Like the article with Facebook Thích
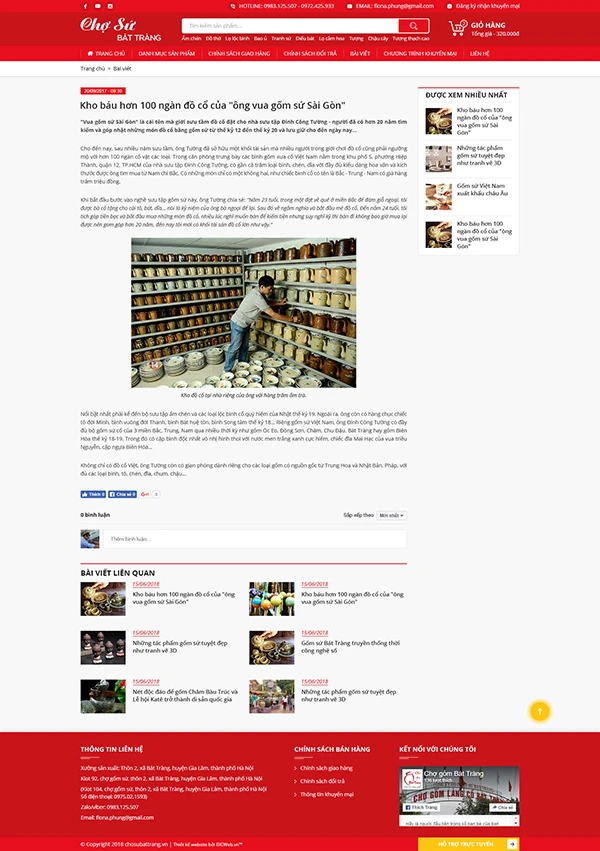 pyautogui.click(x=93, y=494)
